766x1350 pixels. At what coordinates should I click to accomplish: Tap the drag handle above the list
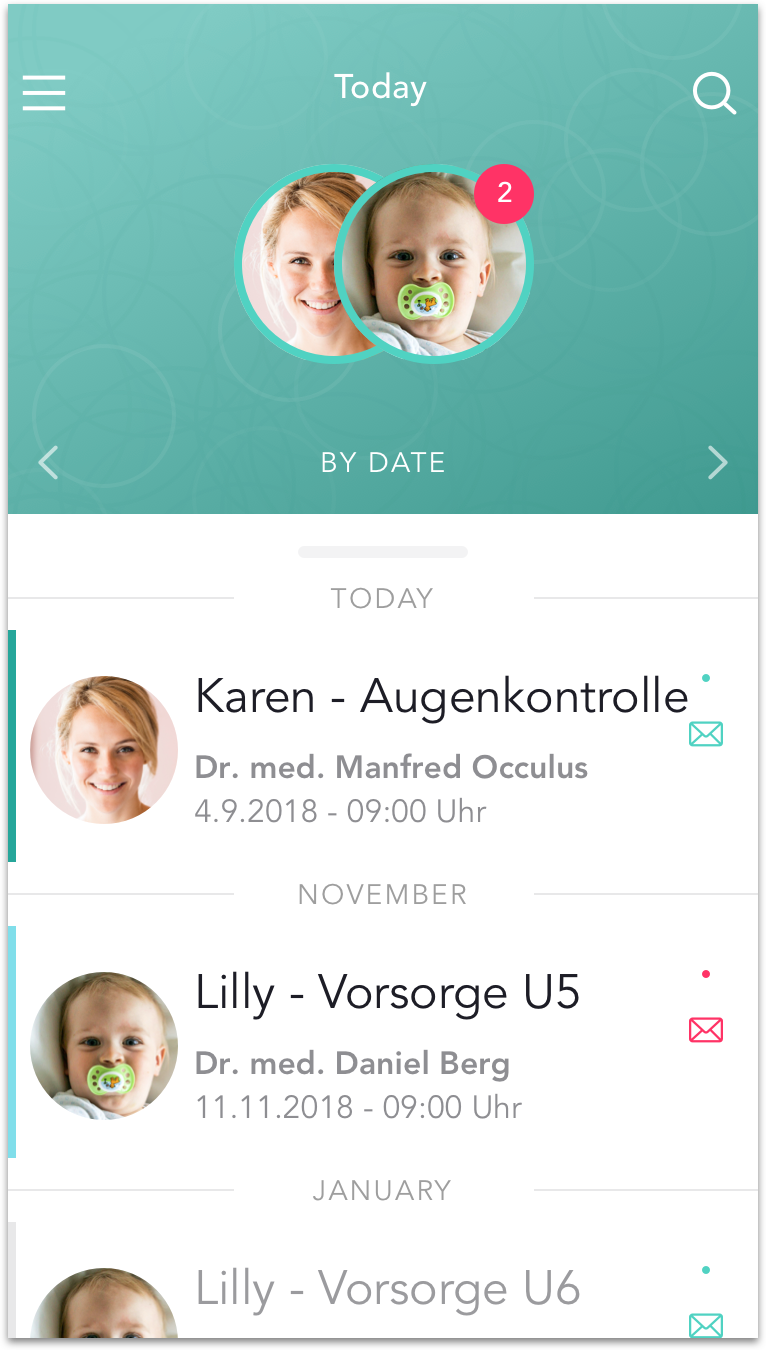tap(383, 552)
